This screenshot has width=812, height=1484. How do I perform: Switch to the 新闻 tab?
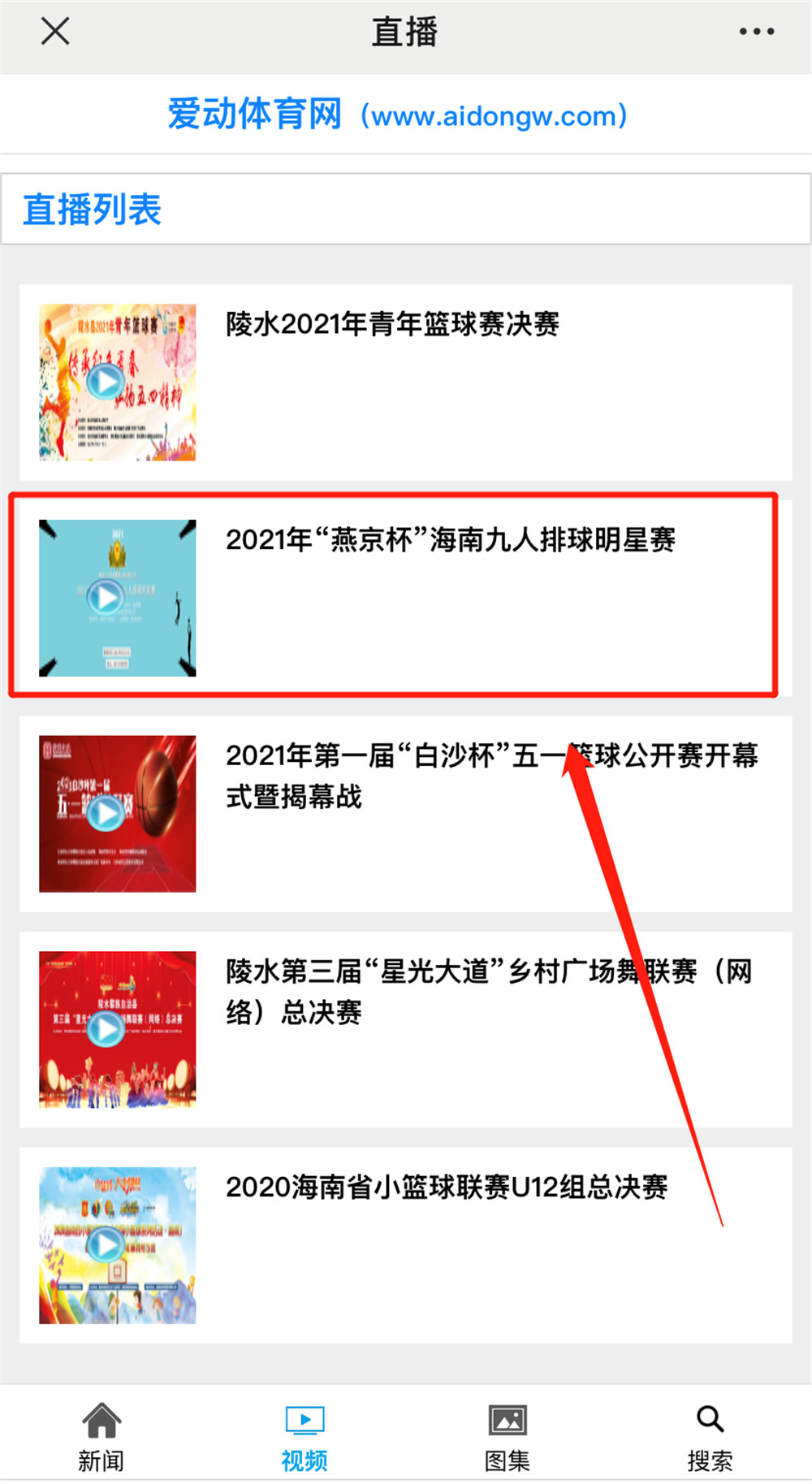pos(101,1436)
